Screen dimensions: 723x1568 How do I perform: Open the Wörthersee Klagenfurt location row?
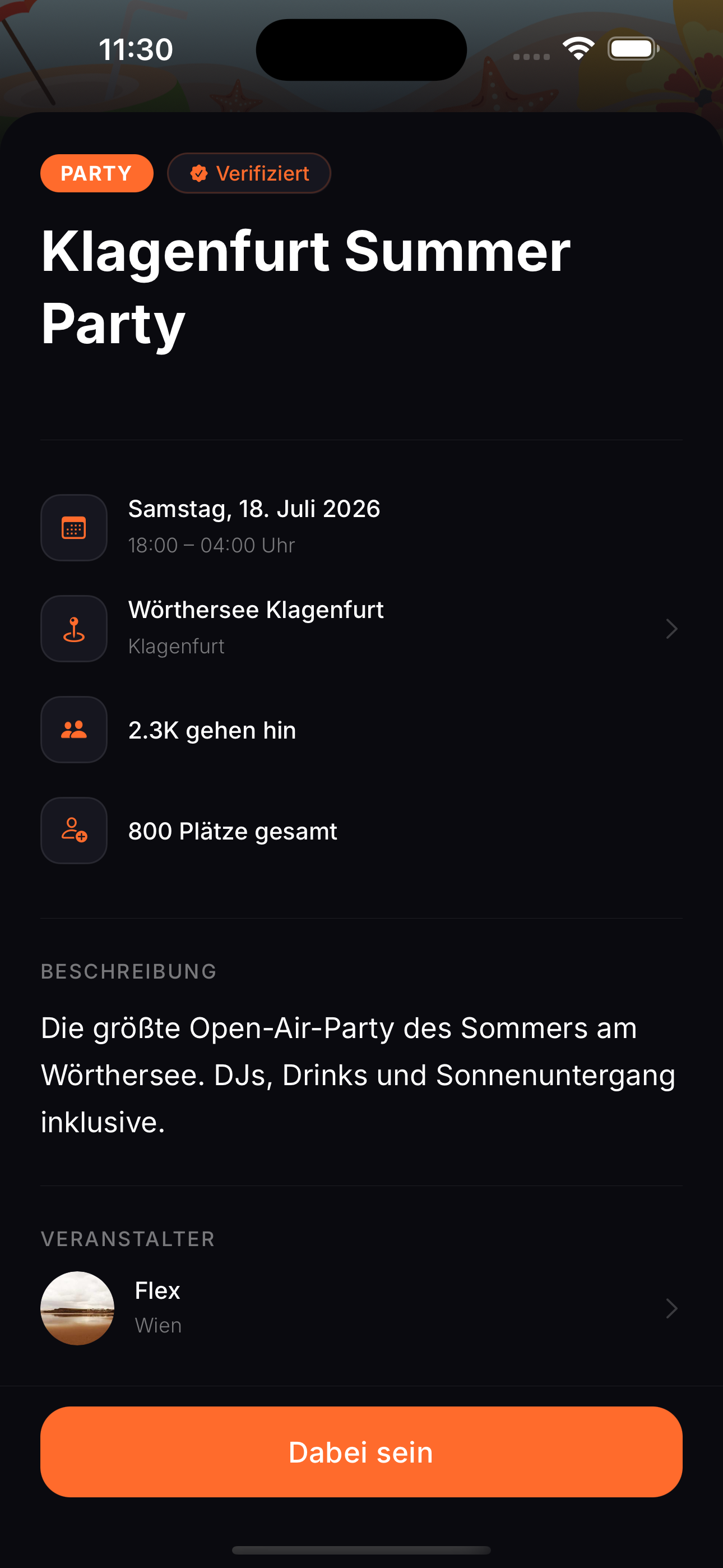pos(360,628)
